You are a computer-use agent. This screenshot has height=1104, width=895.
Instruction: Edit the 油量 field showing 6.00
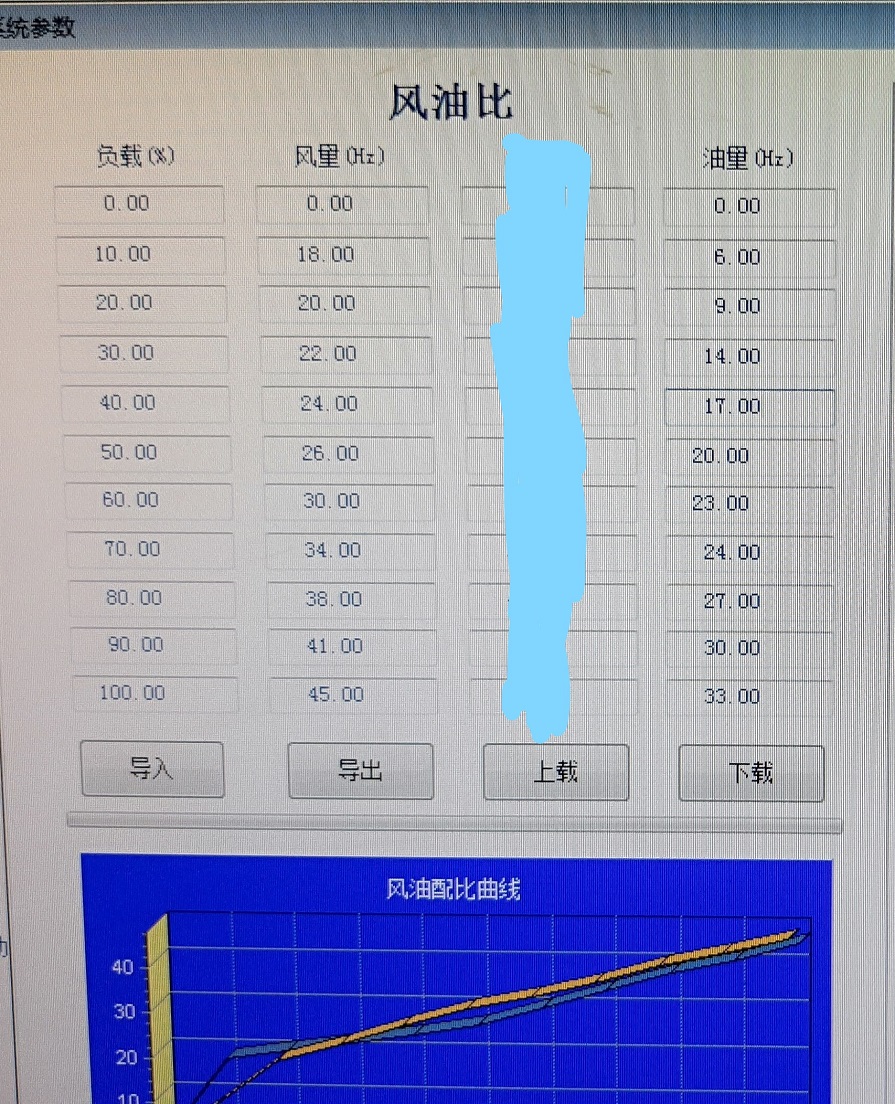click(x=749, y=257)
